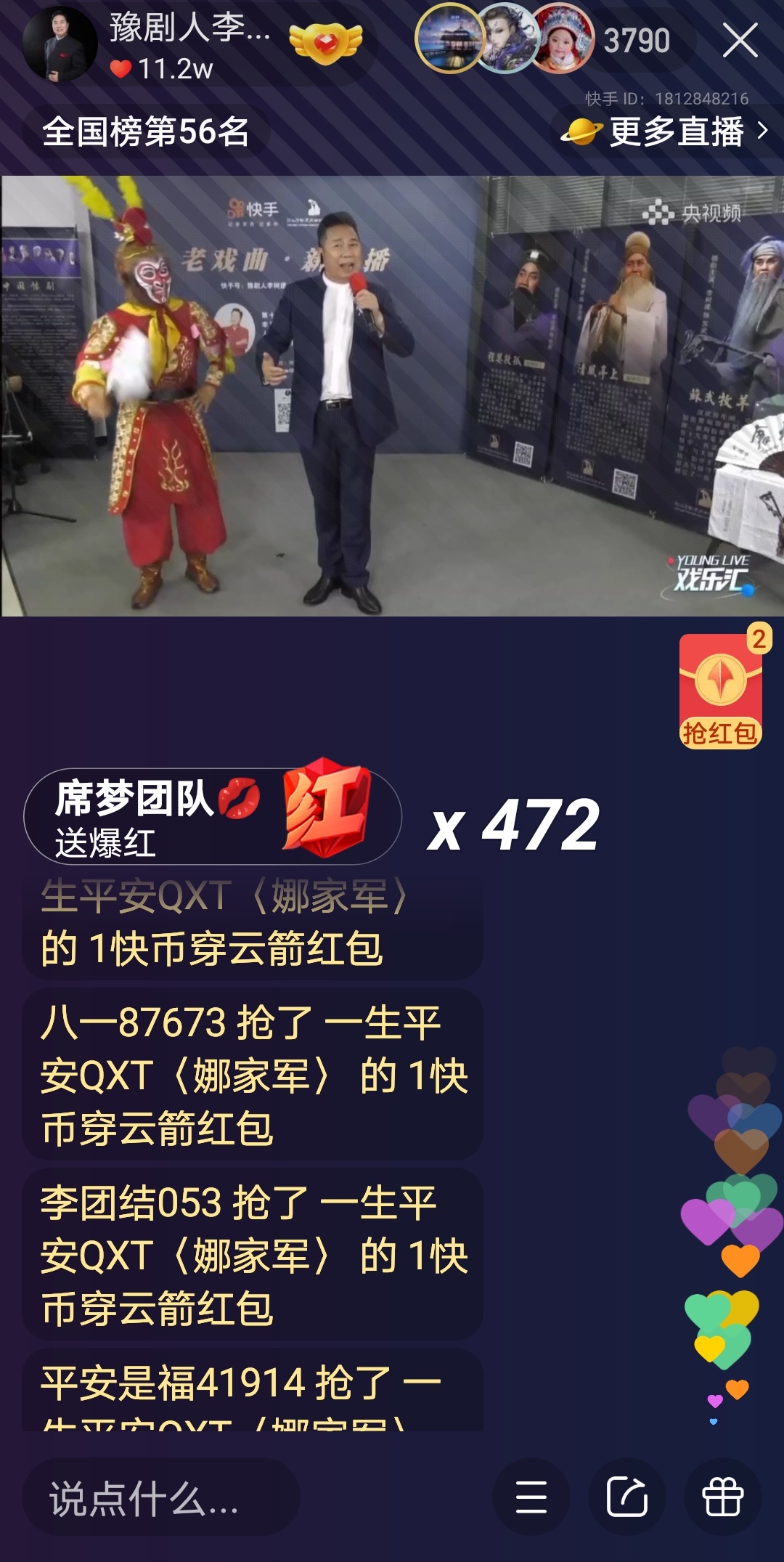Open the gift panel
The height and width of the screenshot is (1562, 784).
pos(722,1497)
